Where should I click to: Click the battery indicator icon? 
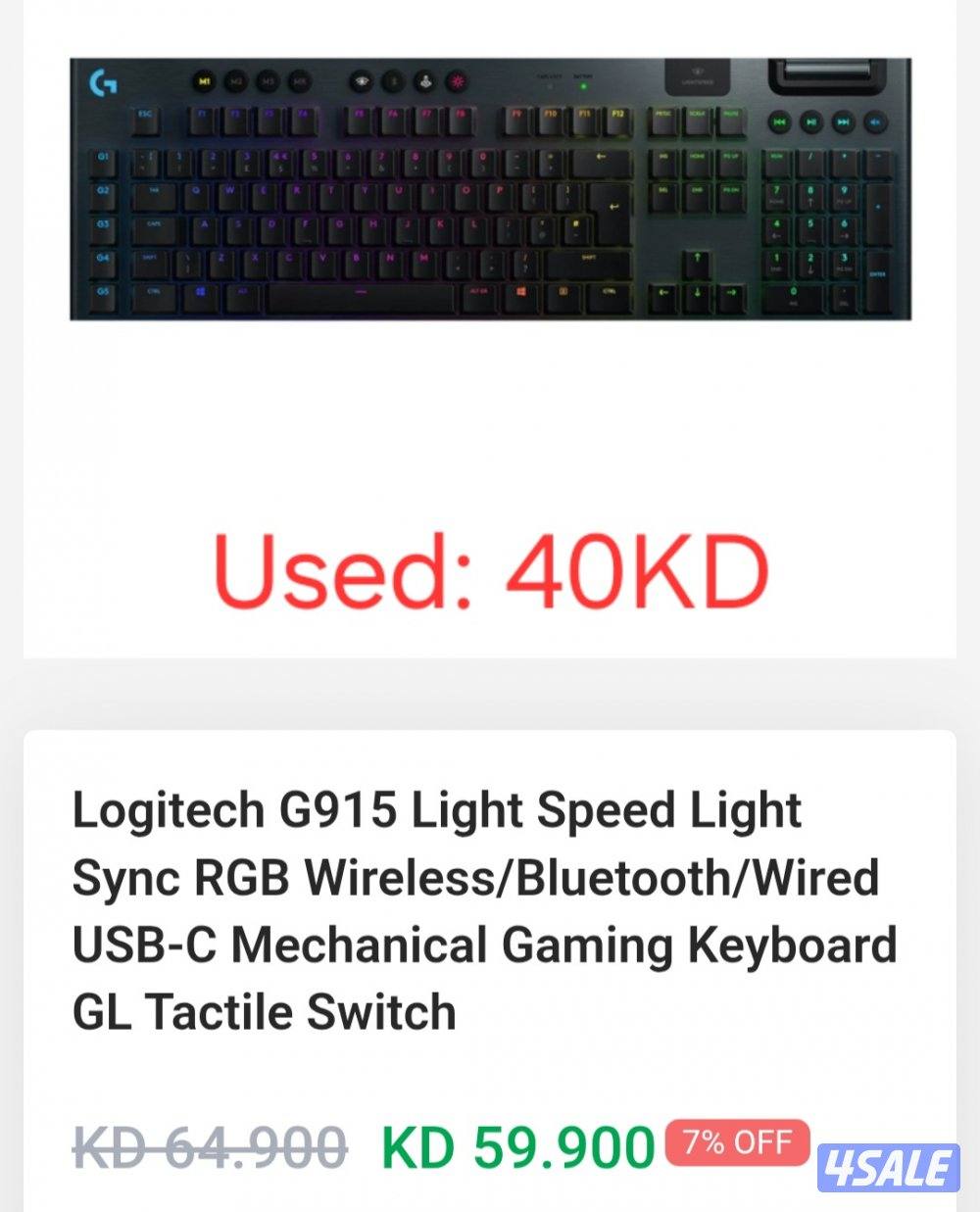(584, 87)
